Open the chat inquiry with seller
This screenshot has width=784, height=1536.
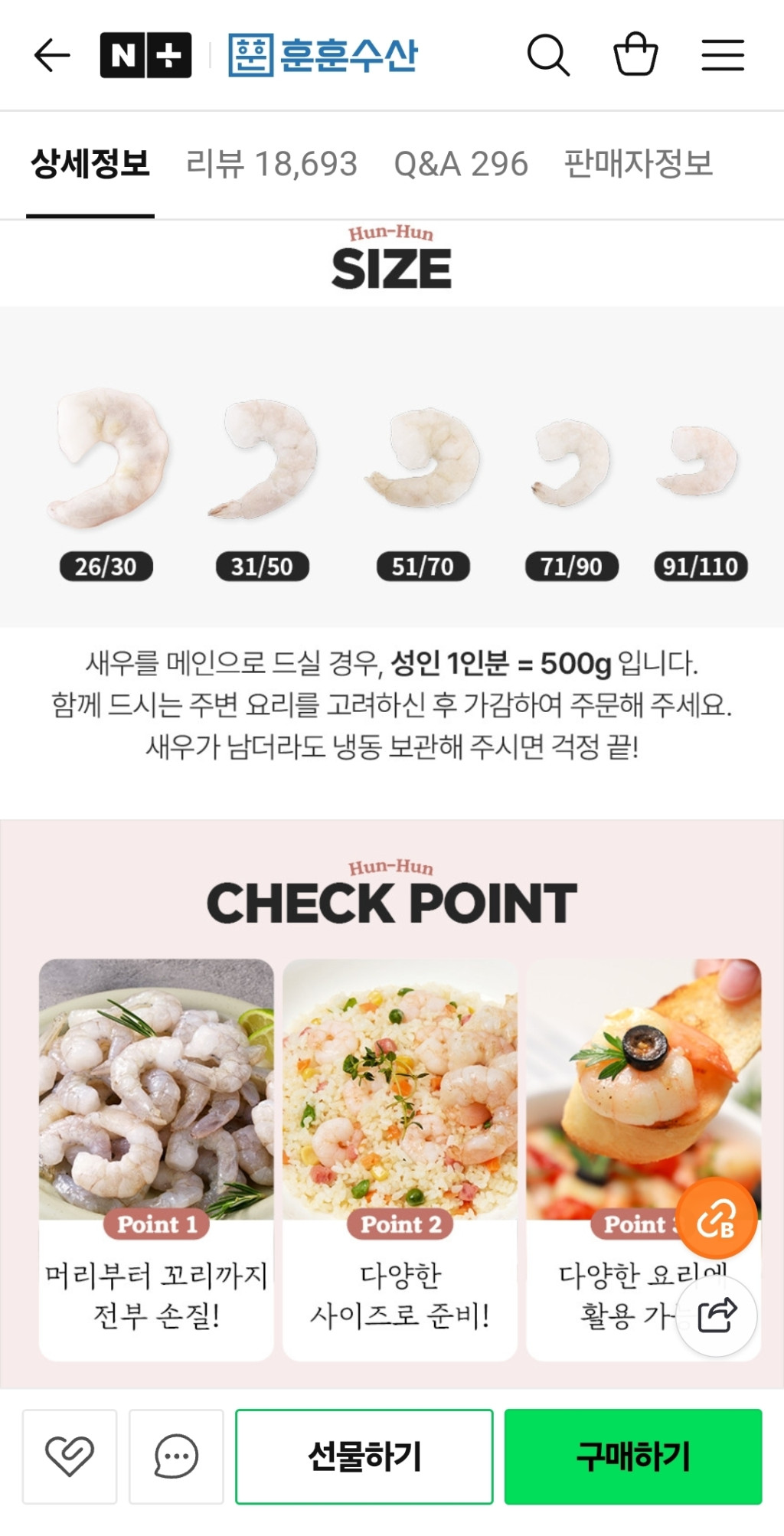(176, 1456)
